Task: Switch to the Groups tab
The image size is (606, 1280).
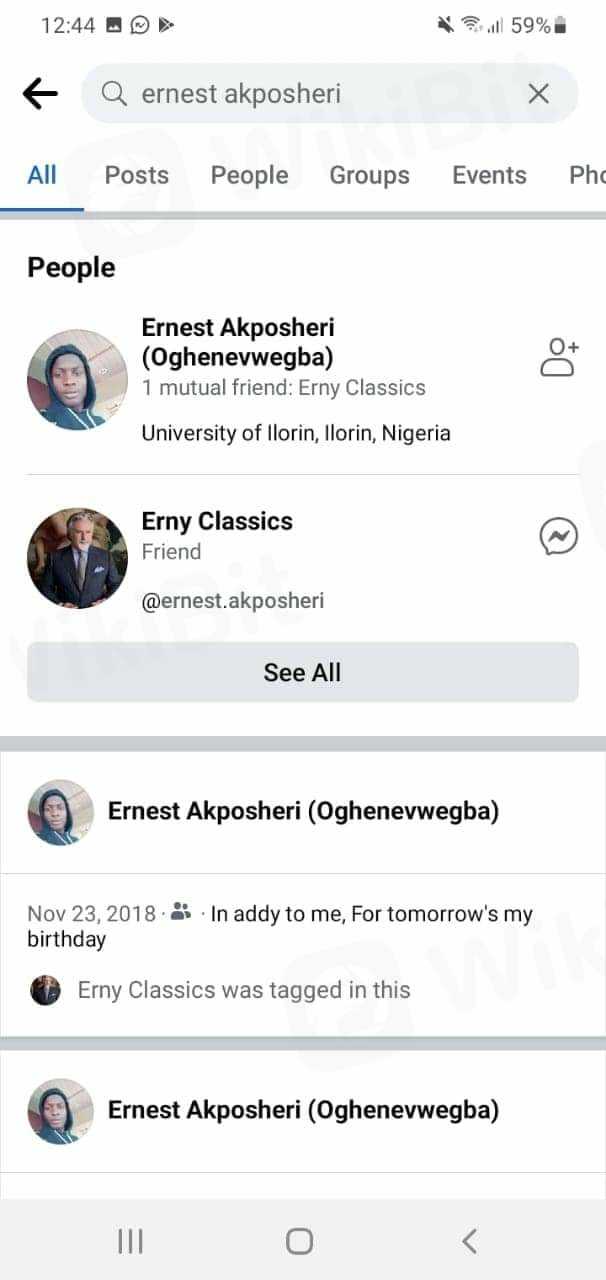Action: [369, 175]
